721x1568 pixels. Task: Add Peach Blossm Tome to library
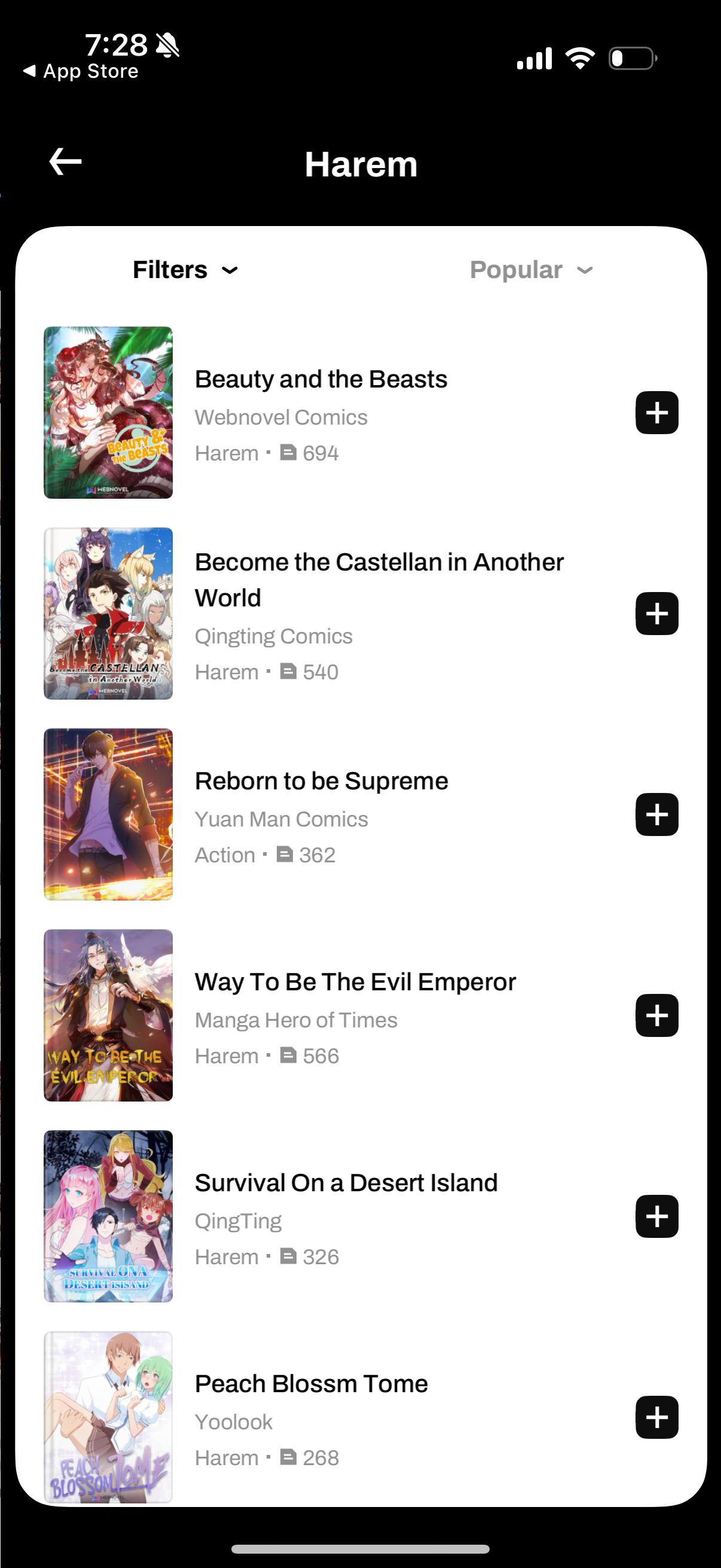tap(656, 1418)
